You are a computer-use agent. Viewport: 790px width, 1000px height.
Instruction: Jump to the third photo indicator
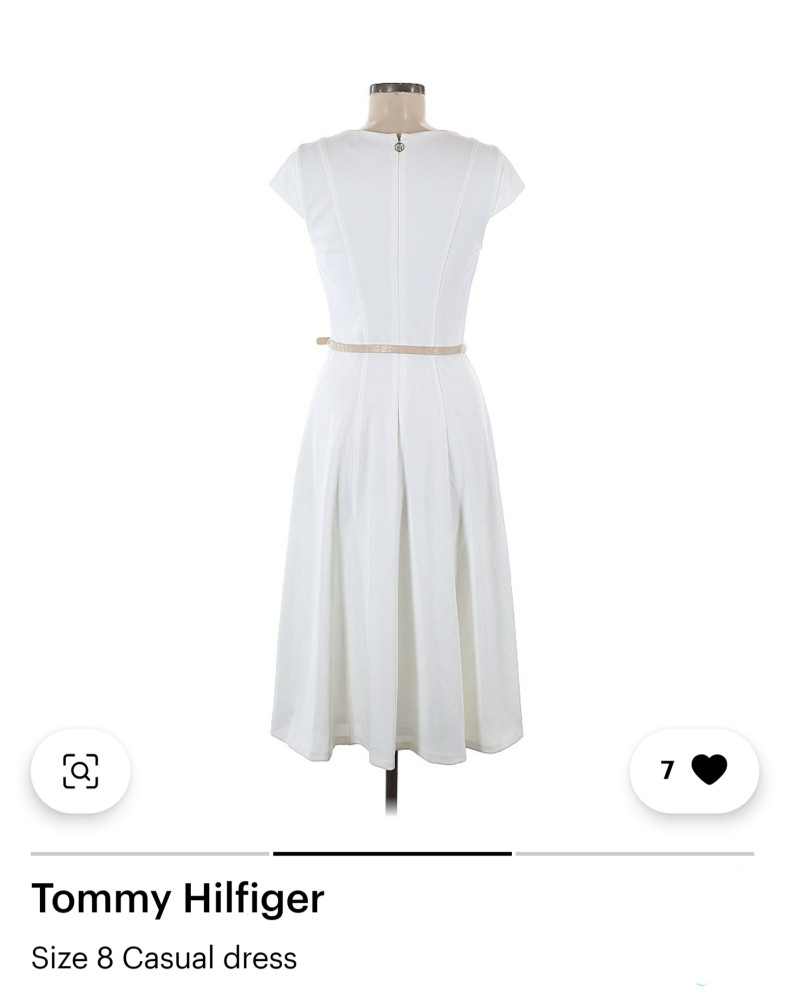tap(634, 853)
